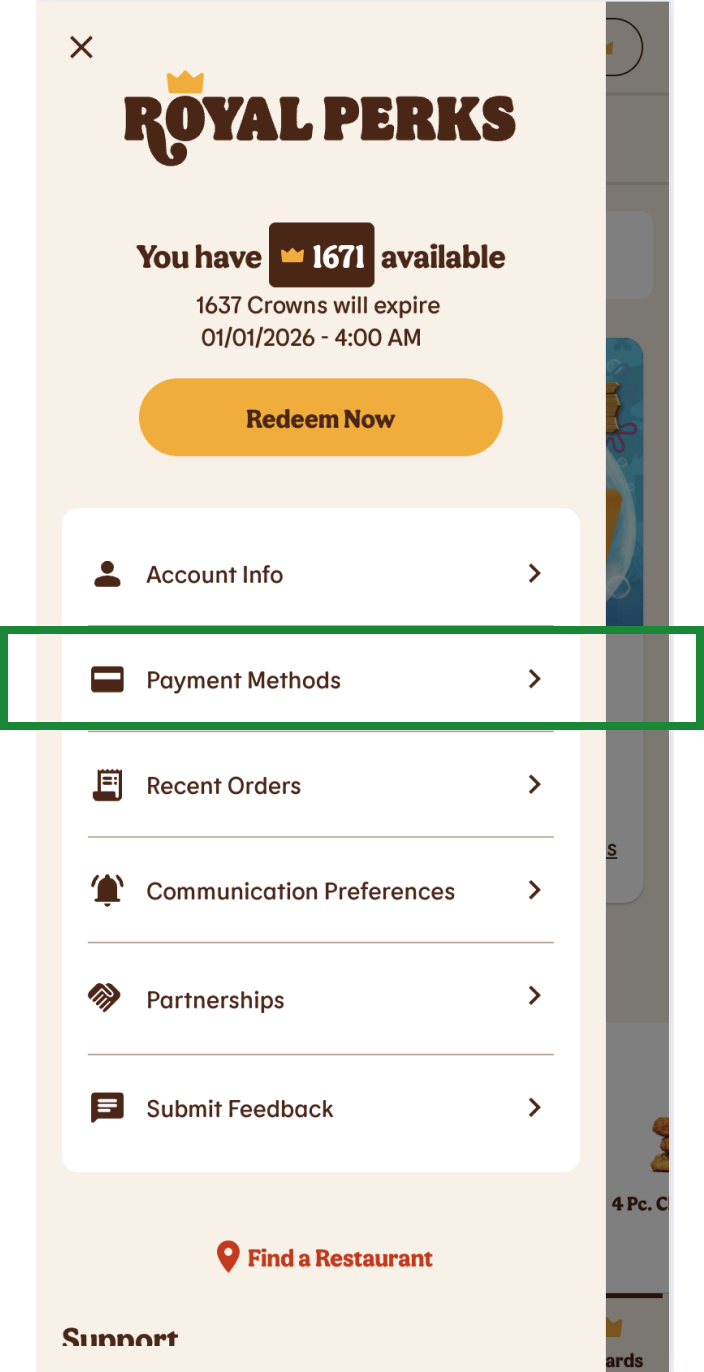View Recent Orders
This screenshot has height=1372, width=704.
point(320,786)
